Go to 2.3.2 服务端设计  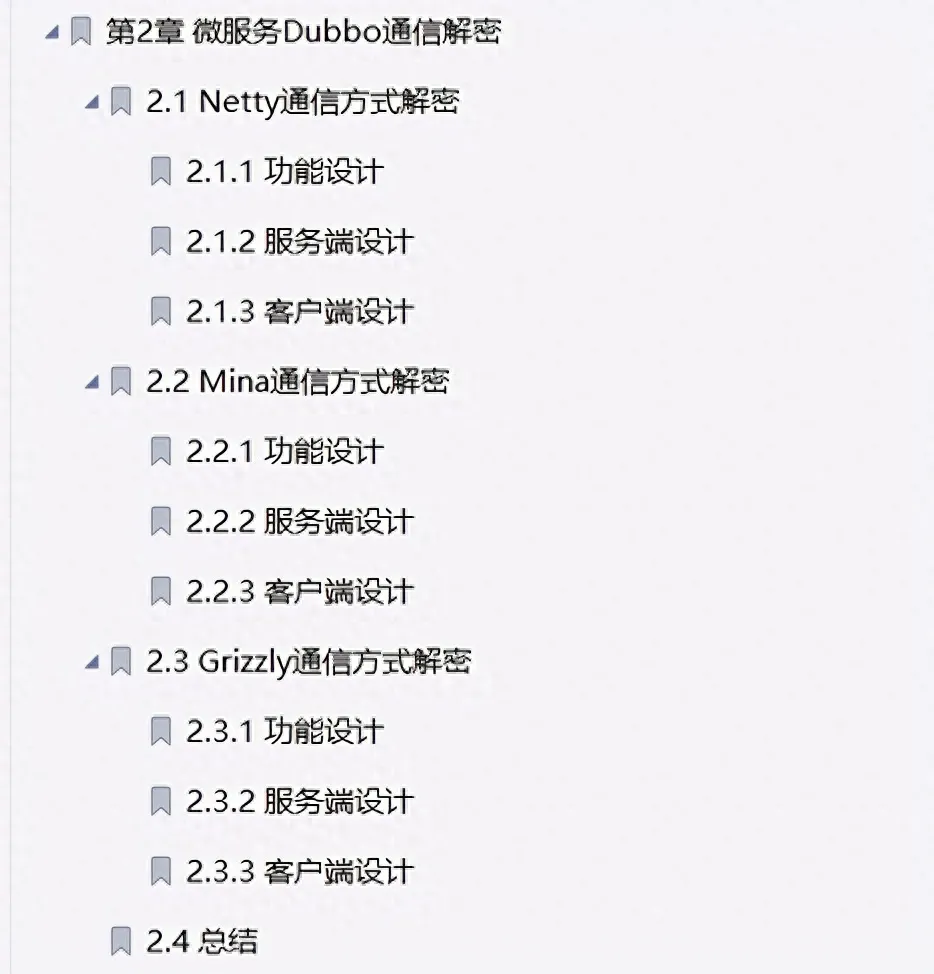[298, 802]
